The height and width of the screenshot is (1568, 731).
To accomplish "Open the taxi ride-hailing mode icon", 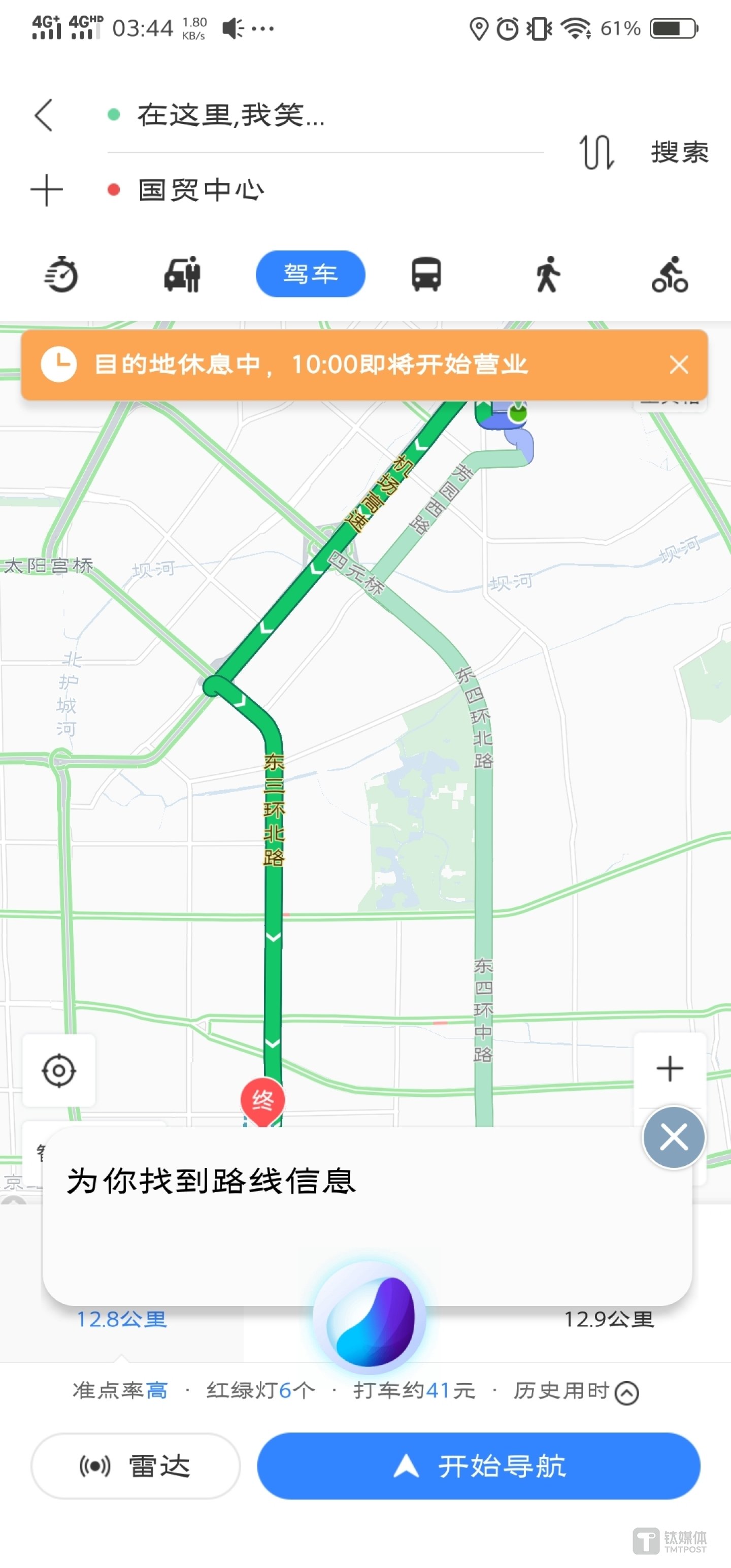I will pos(183,274).
